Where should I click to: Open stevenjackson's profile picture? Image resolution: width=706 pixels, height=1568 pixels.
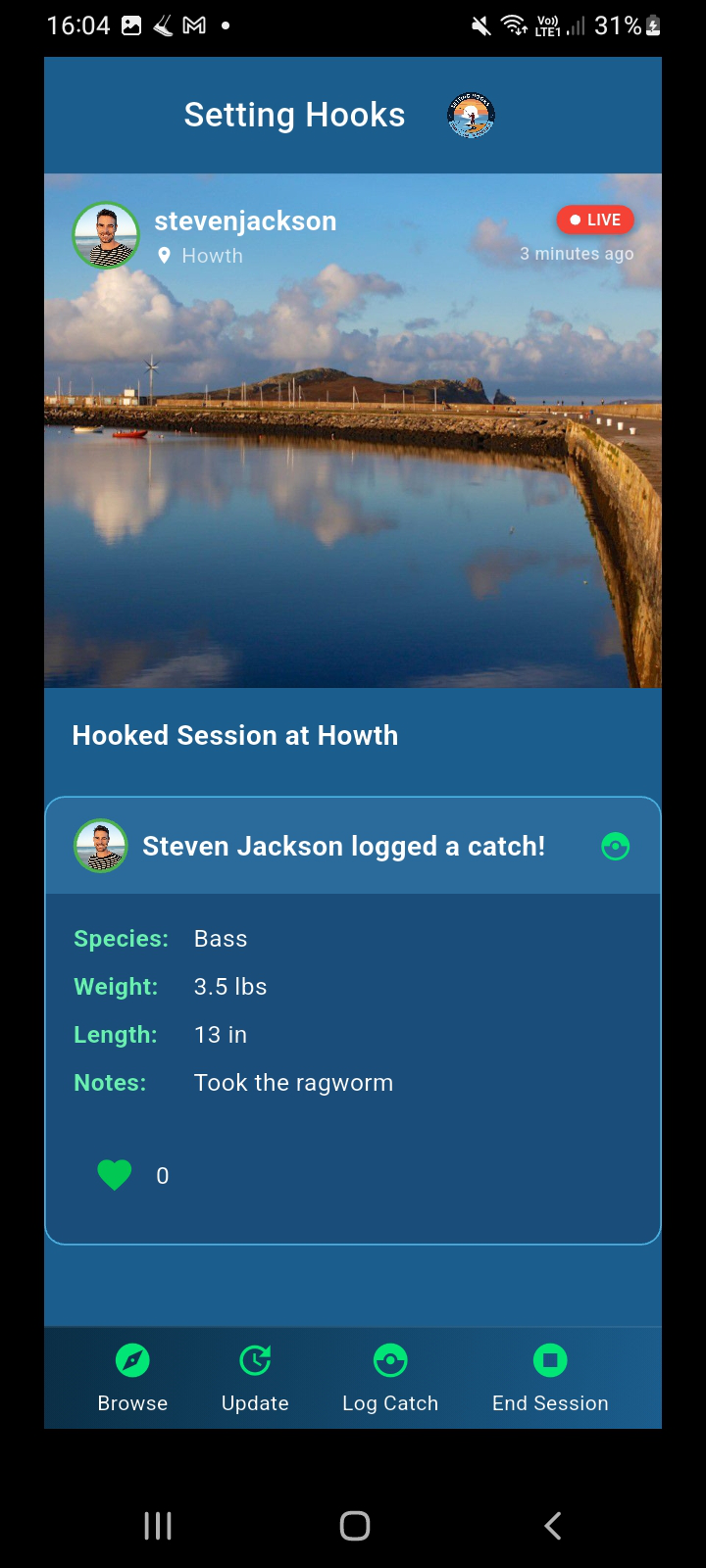tap(106, 235)
